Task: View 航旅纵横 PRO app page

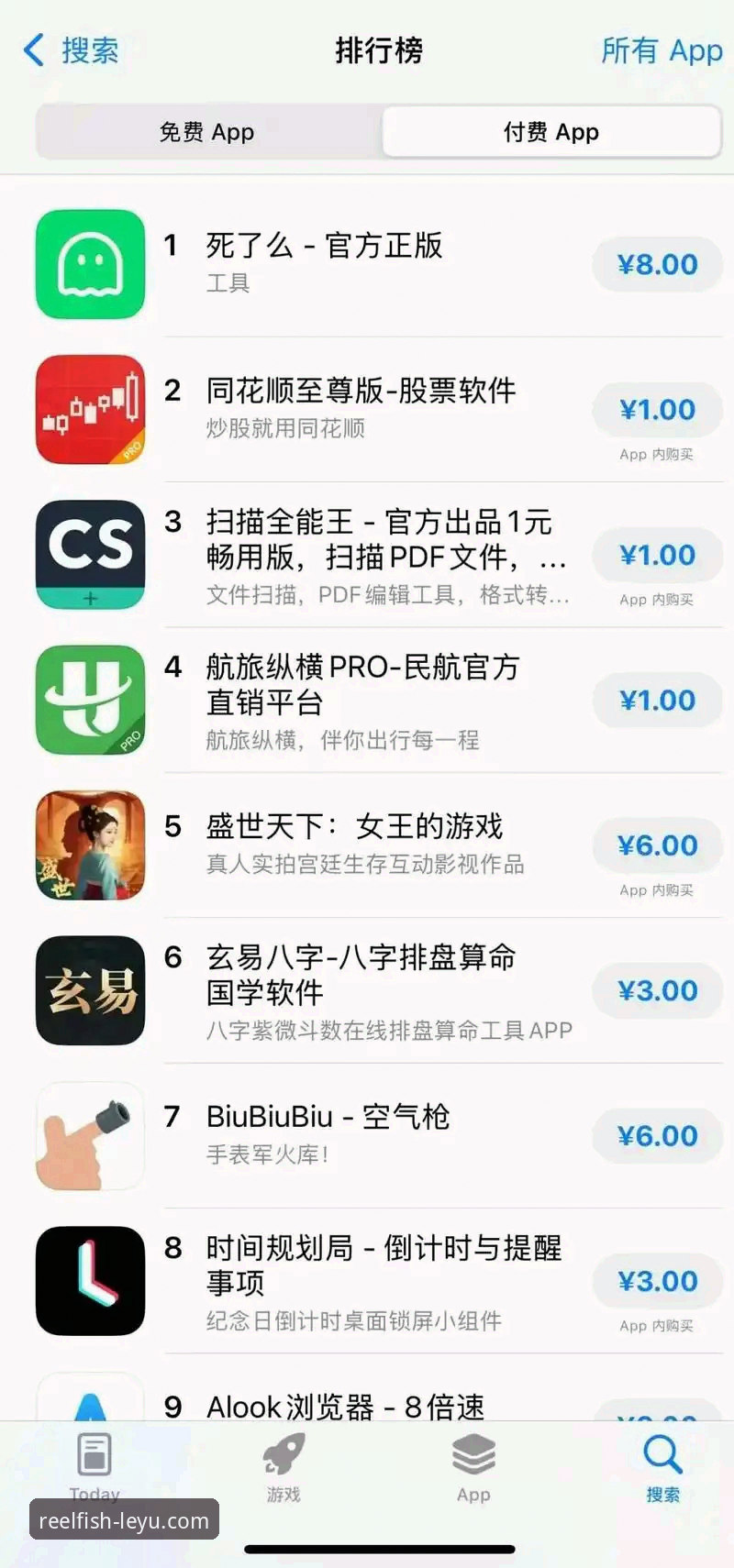Action: [362, 684]
